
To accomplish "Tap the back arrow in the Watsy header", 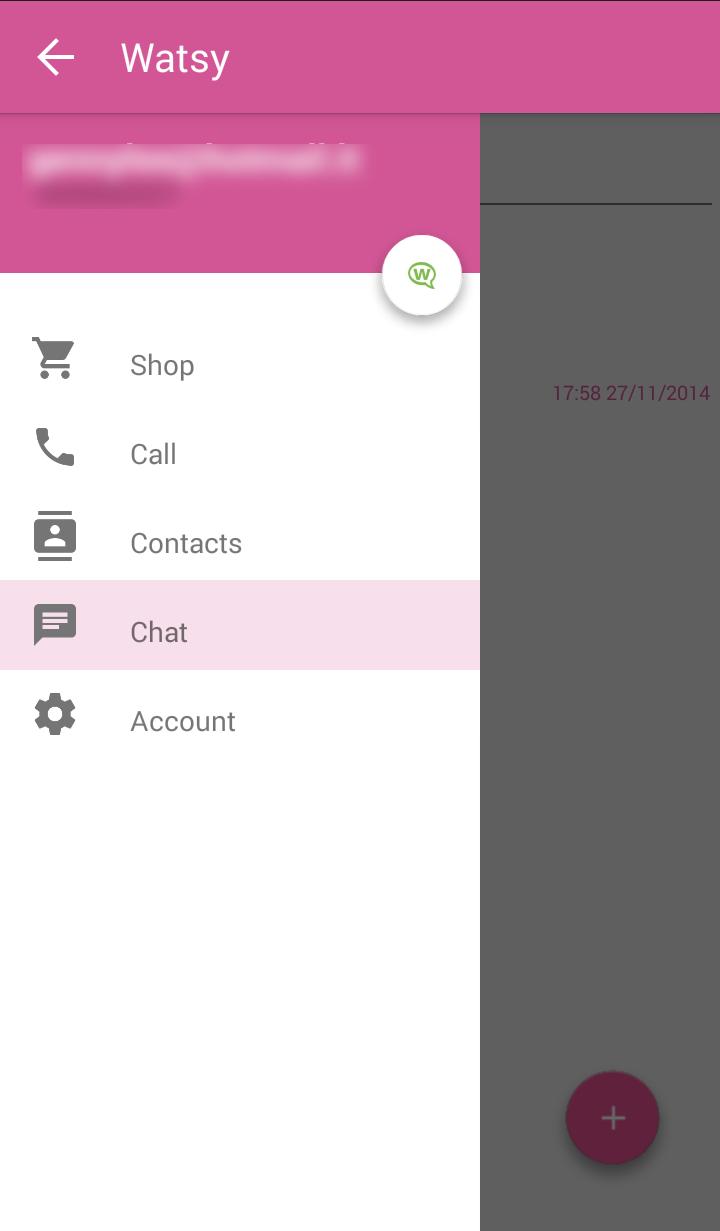I will pyautogui.click(x=56, y=58).
